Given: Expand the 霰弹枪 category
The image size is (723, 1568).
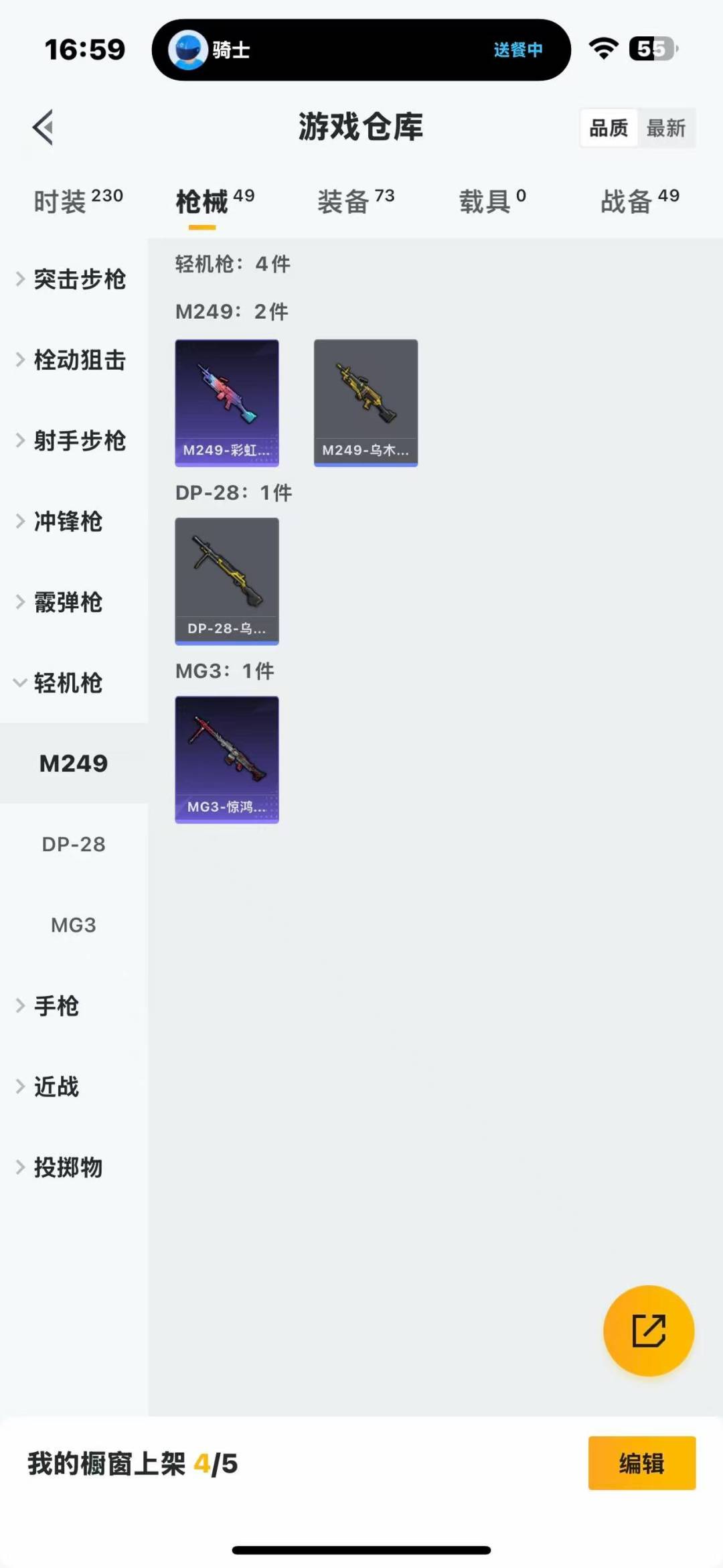Looking at the screenshot, I should 67,602.
